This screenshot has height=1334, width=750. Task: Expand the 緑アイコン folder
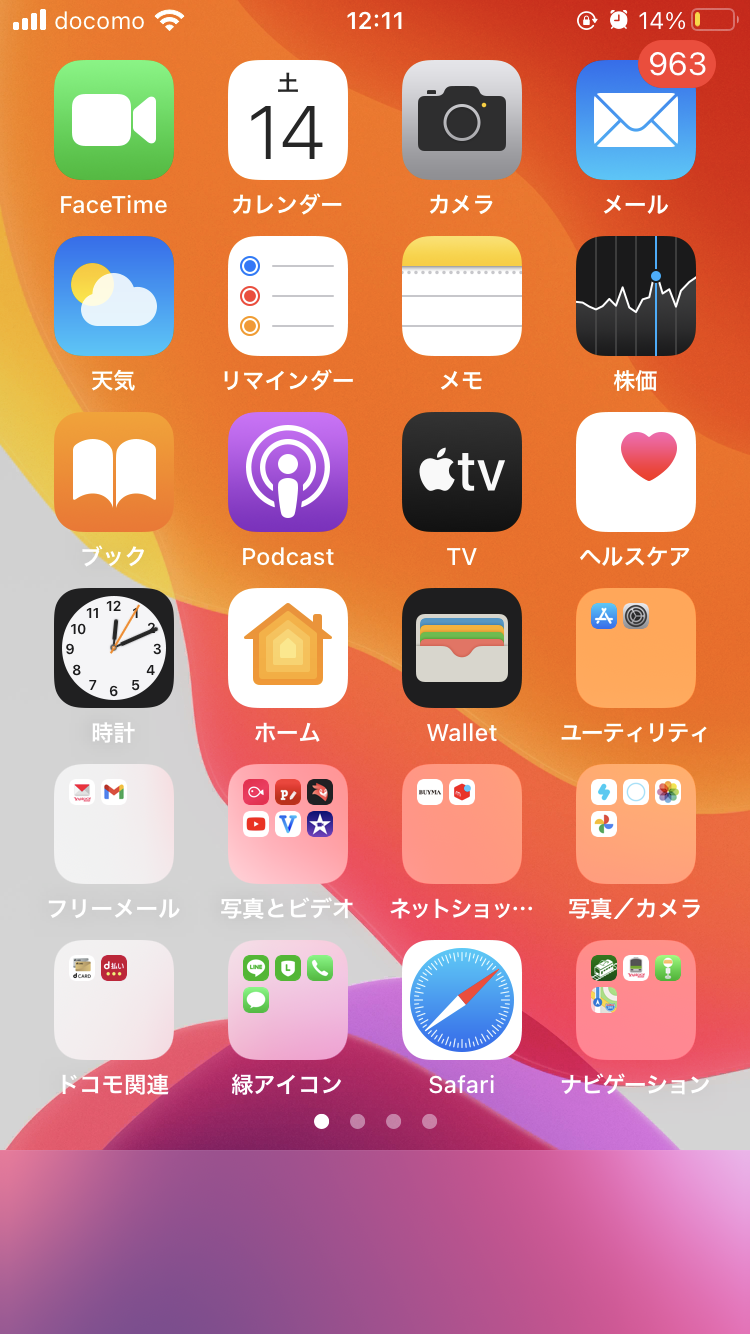[288, 1000]
